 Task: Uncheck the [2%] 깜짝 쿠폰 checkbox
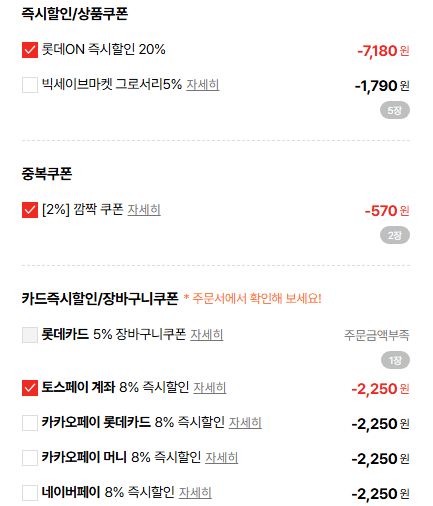(x=30, y=210)
